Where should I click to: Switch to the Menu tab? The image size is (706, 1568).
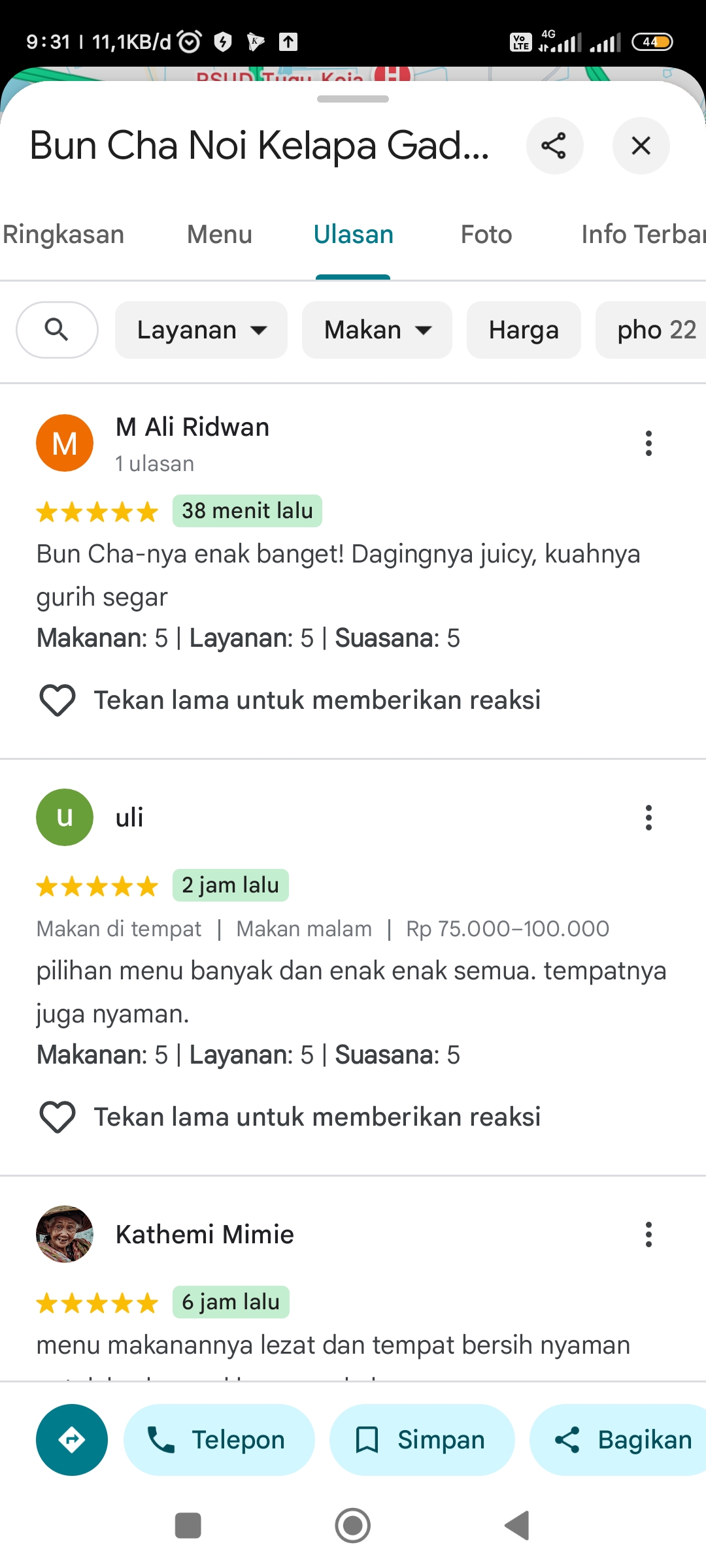(220, 235)
